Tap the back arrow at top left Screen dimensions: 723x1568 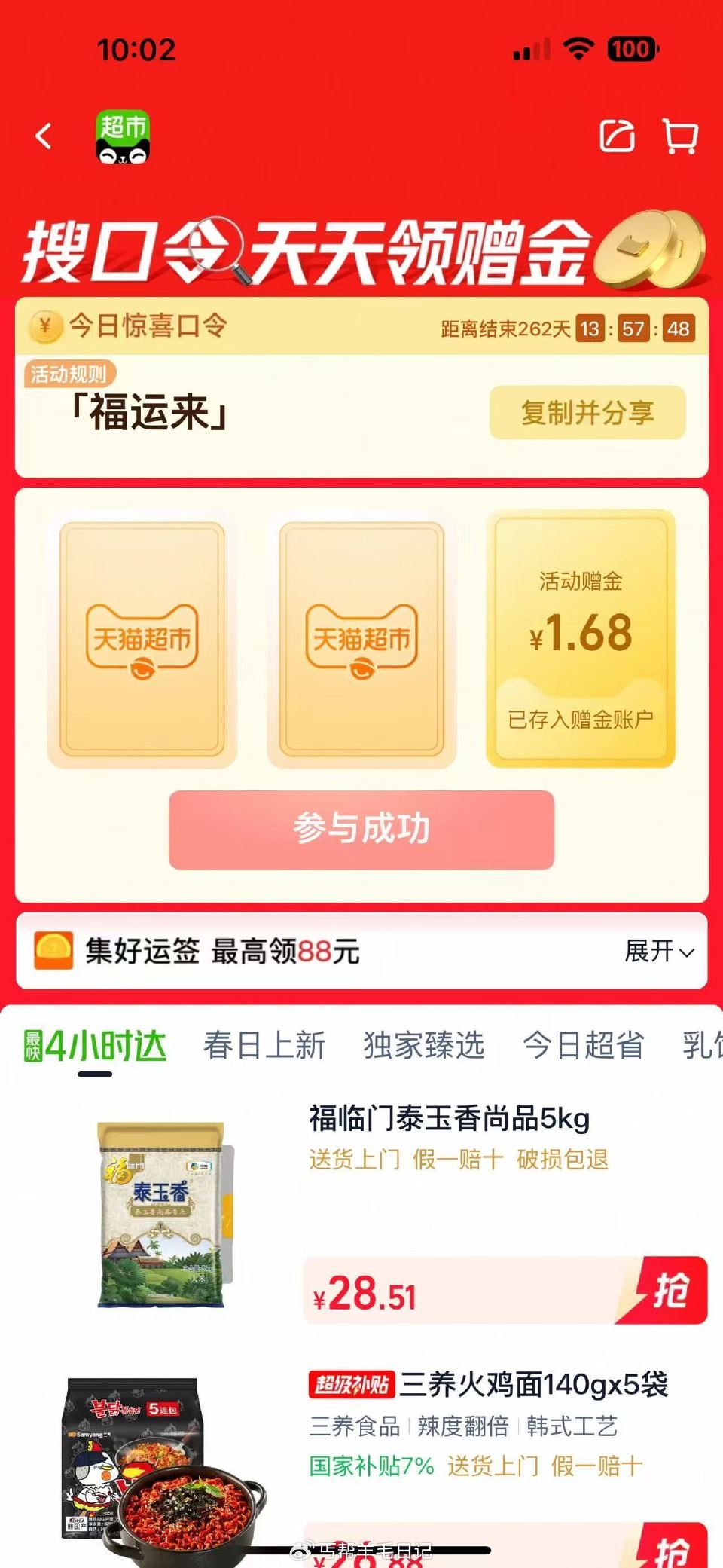[x=45, y=137]
